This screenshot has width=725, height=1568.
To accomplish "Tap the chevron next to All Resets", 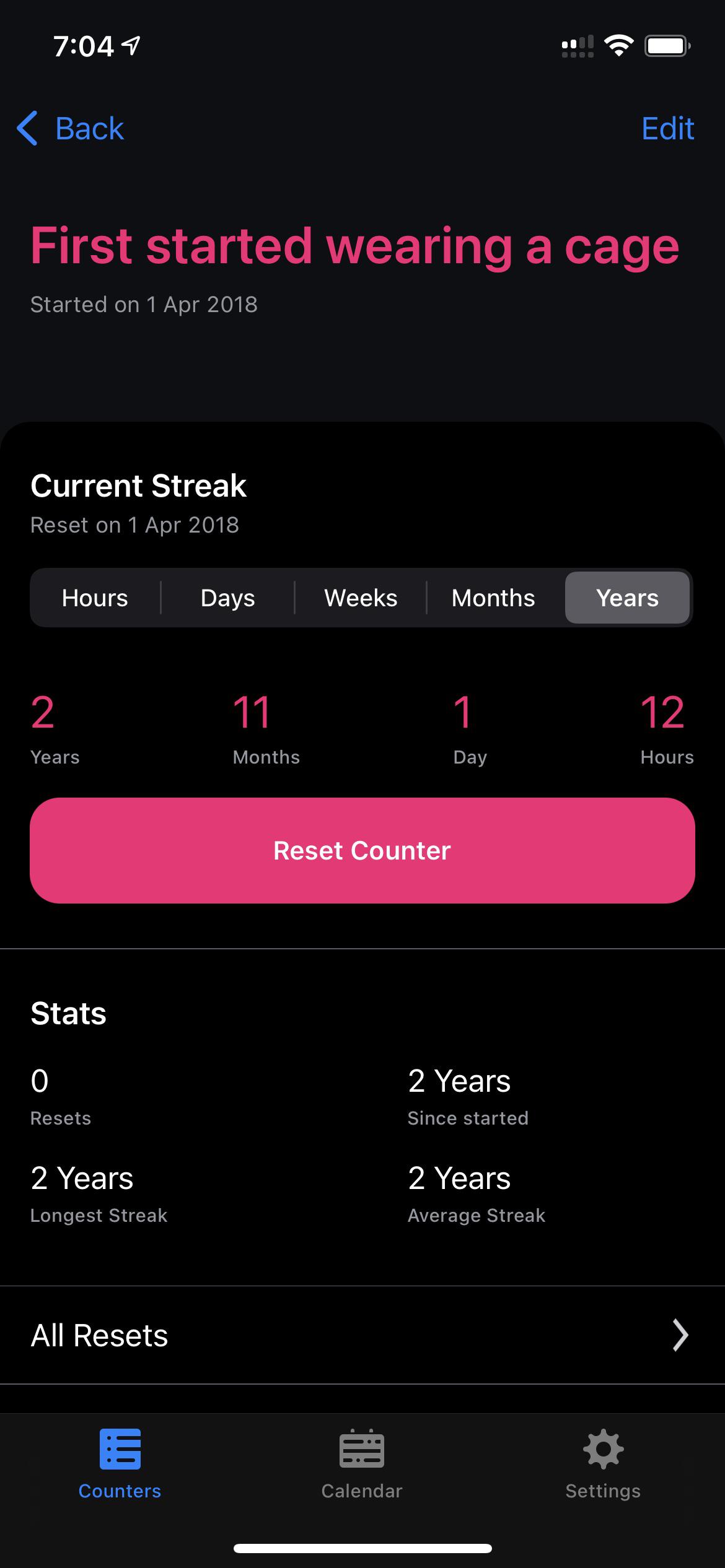I will 680,1335.
